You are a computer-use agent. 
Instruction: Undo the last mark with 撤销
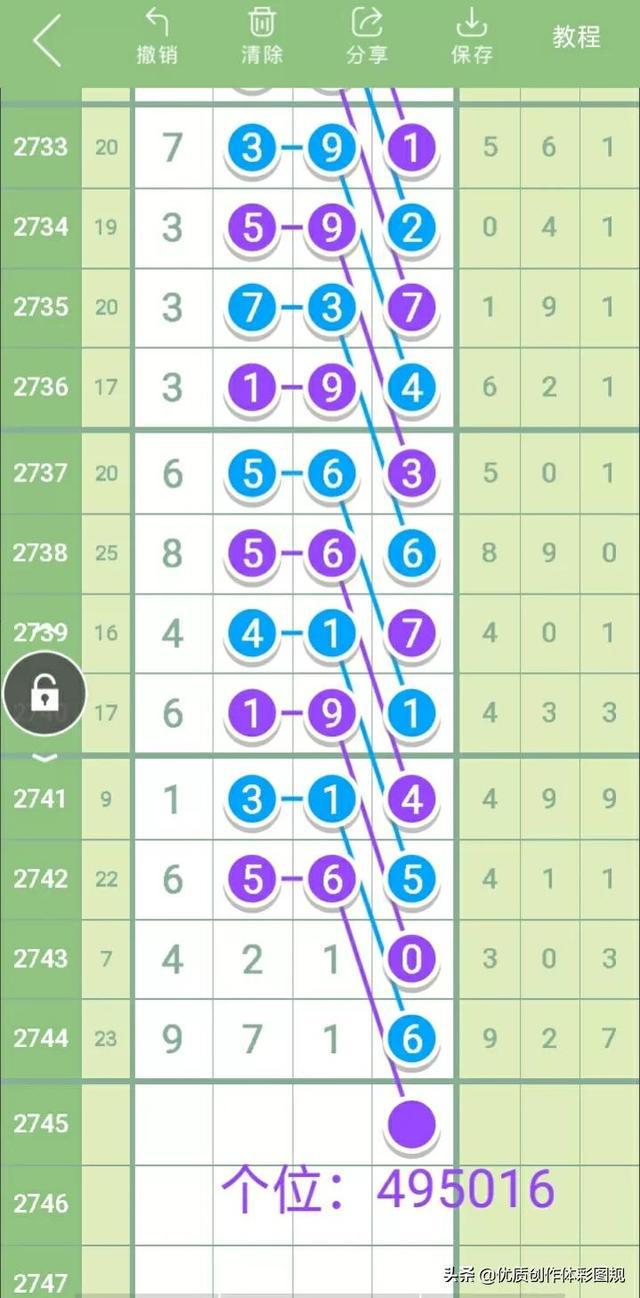tap(157, 37)
